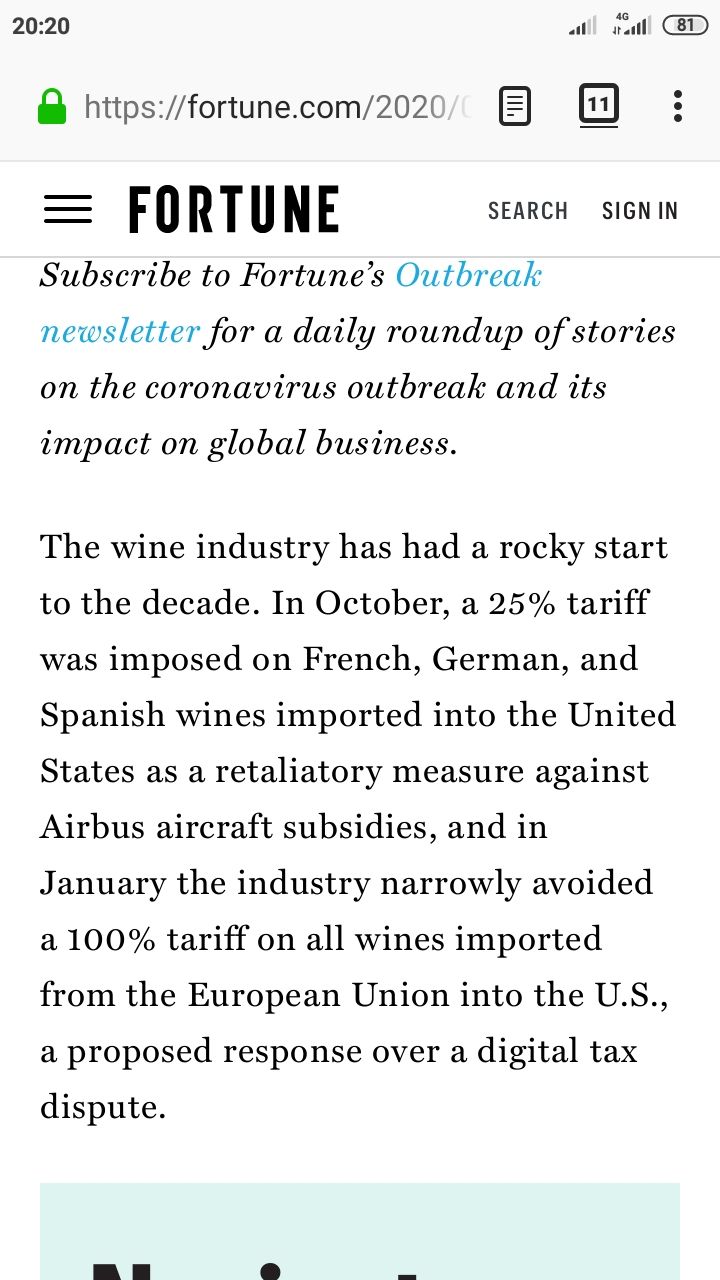Viewport: 720px width, 1280px height.
Task: Tap SIGN IN in the header
Action: (639, 211)
